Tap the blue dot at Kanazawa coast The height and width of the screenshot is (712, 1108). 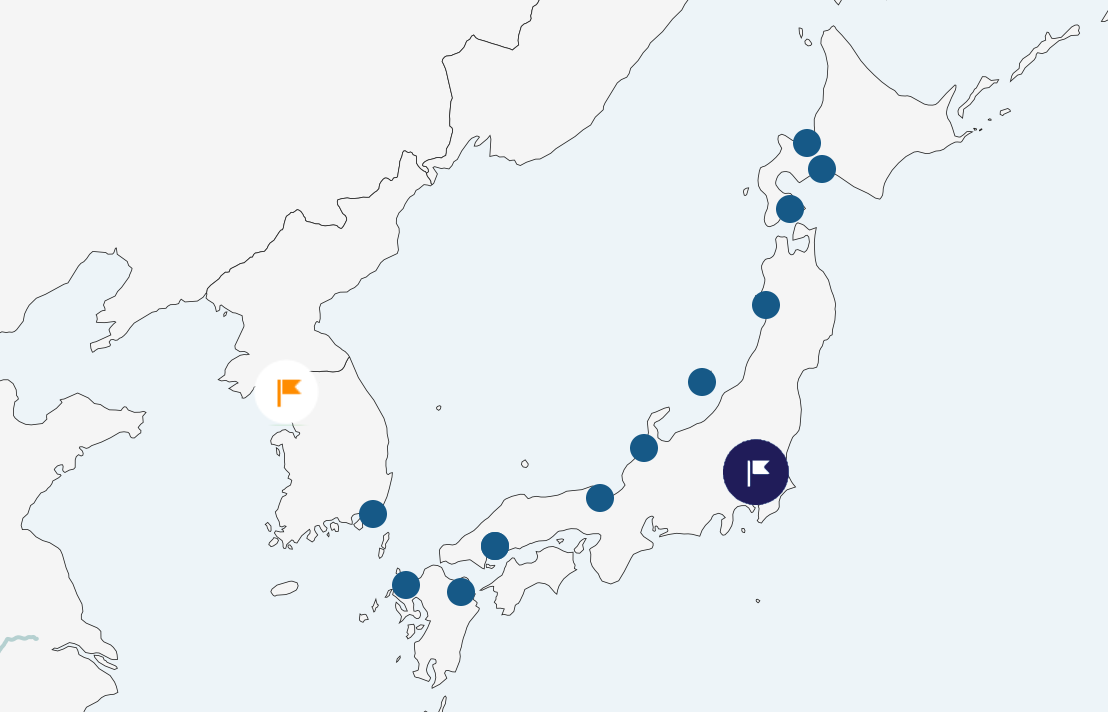pyautogui.click(x=644, y=448)
